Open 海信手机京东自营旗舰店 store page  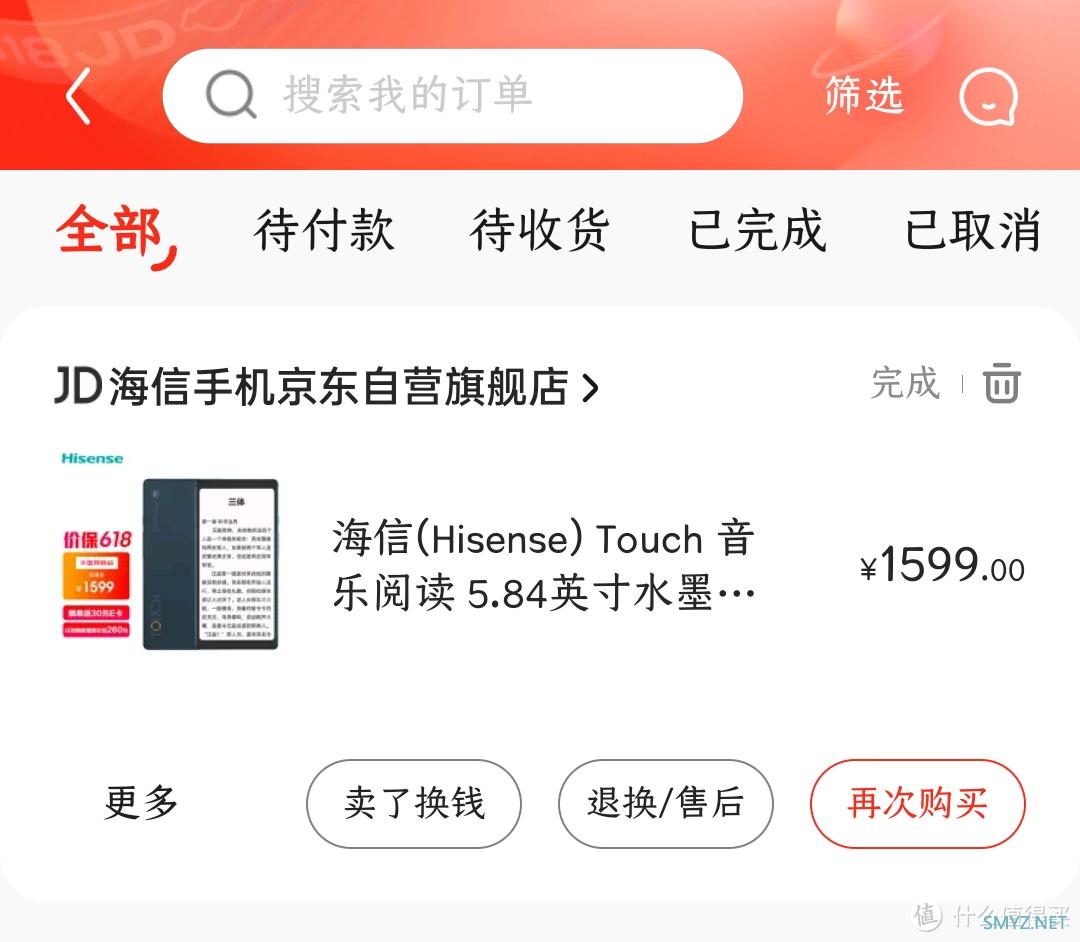326,387
